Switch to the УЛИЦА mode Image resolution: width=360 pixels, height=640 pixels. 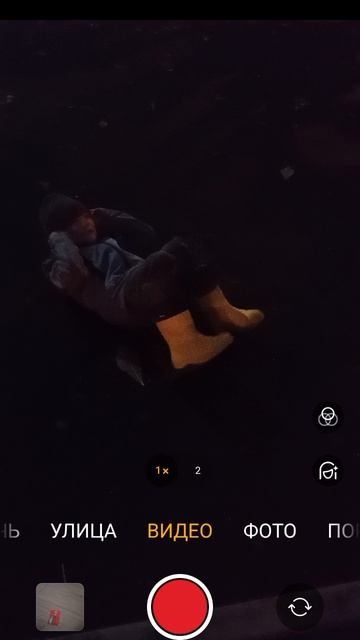point(84,531)
